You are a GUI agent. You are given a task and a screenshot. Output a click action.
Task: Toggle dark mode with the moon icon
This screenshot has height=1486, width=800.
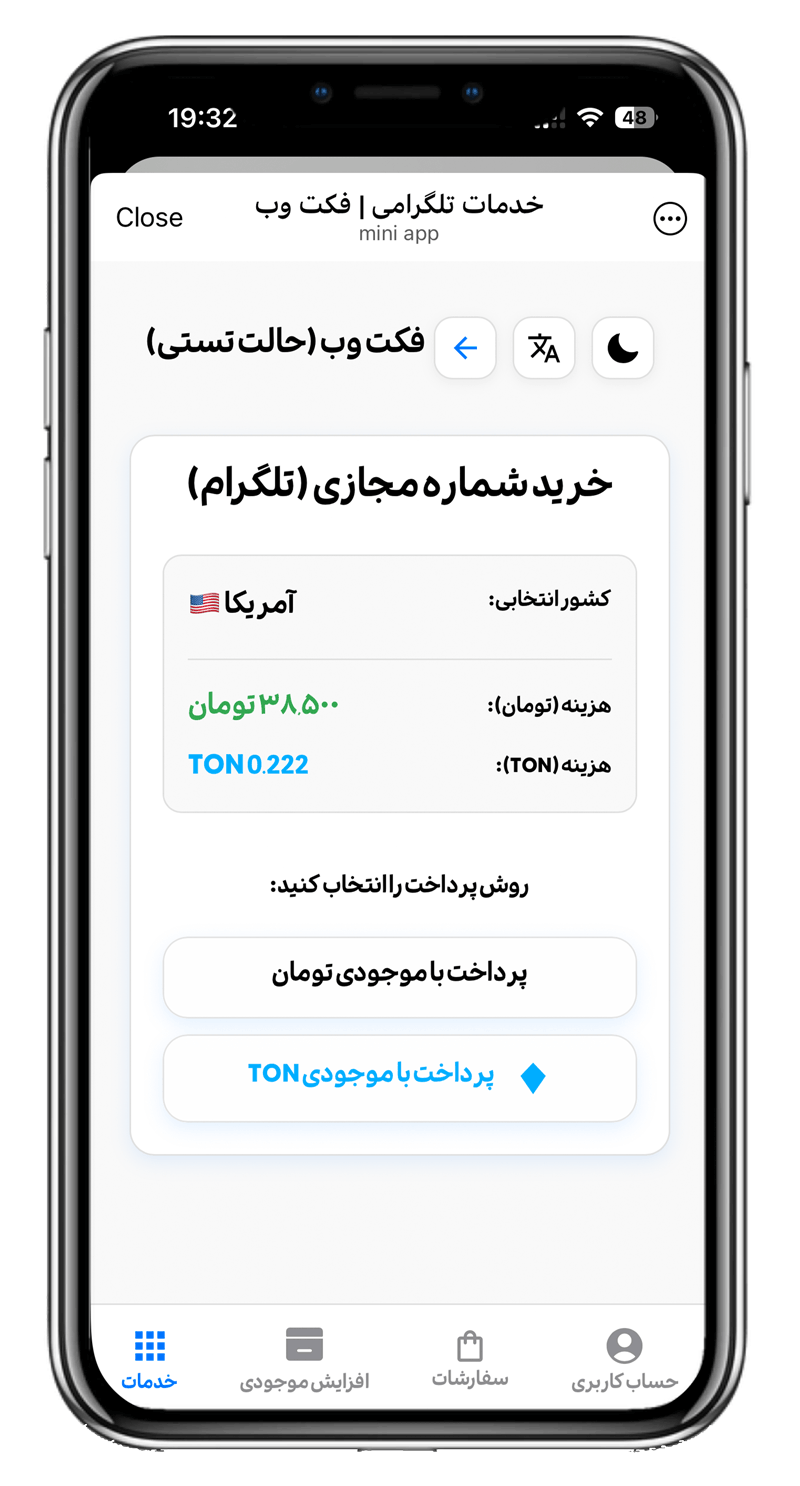coord(622,348)
